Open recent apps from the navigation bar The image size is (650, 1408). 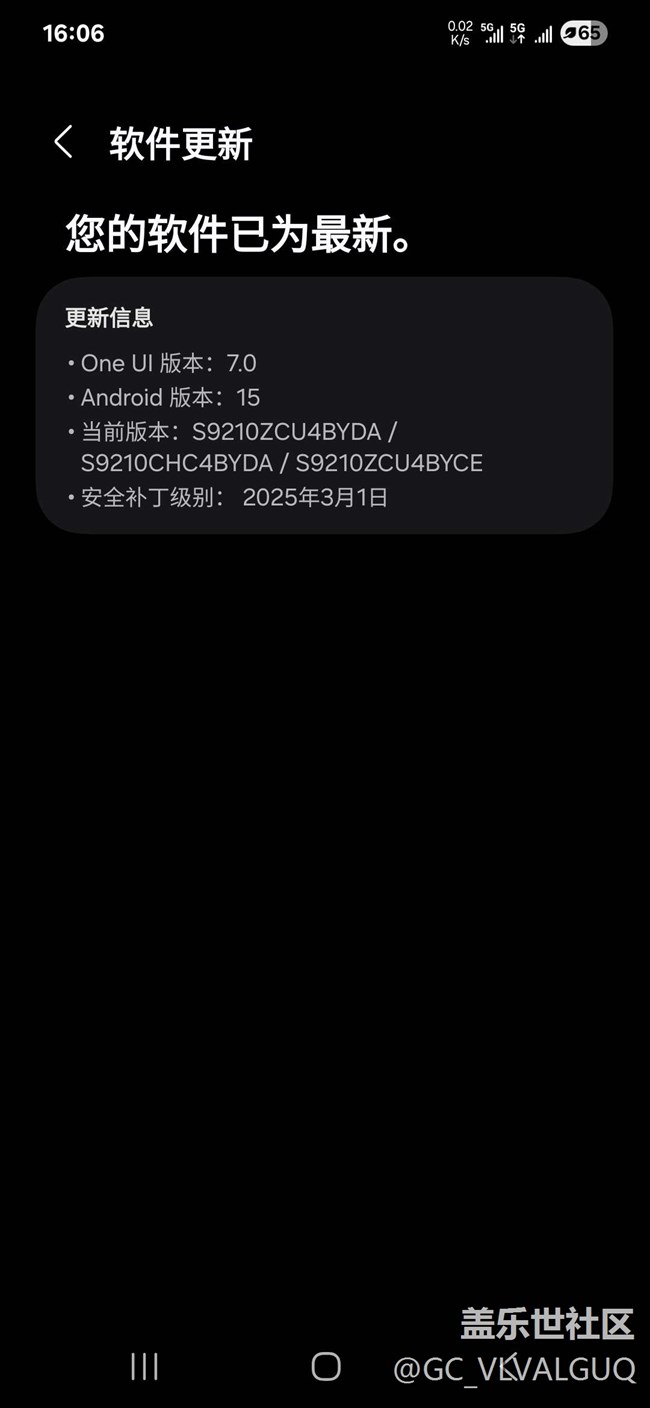pyautogui.click(x=144, y=1366)
